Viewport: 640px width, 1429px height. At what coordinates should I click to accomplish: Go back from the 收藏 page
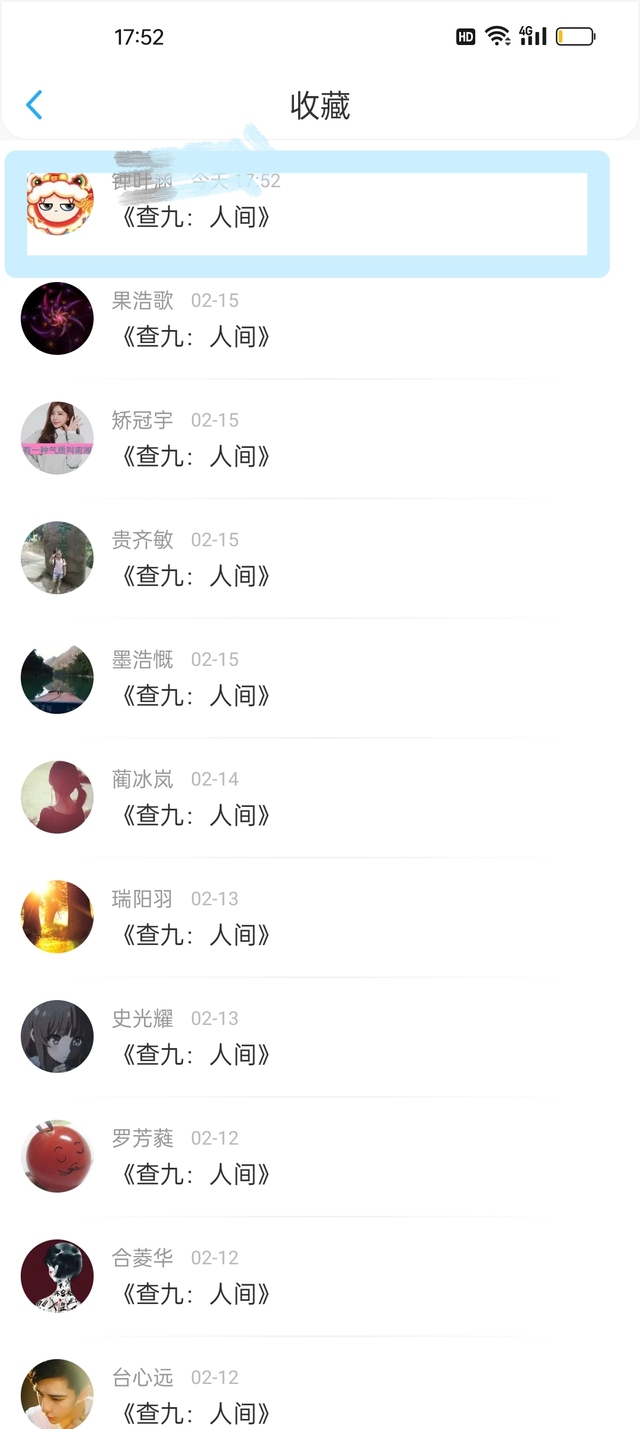[x=34, y=105]
